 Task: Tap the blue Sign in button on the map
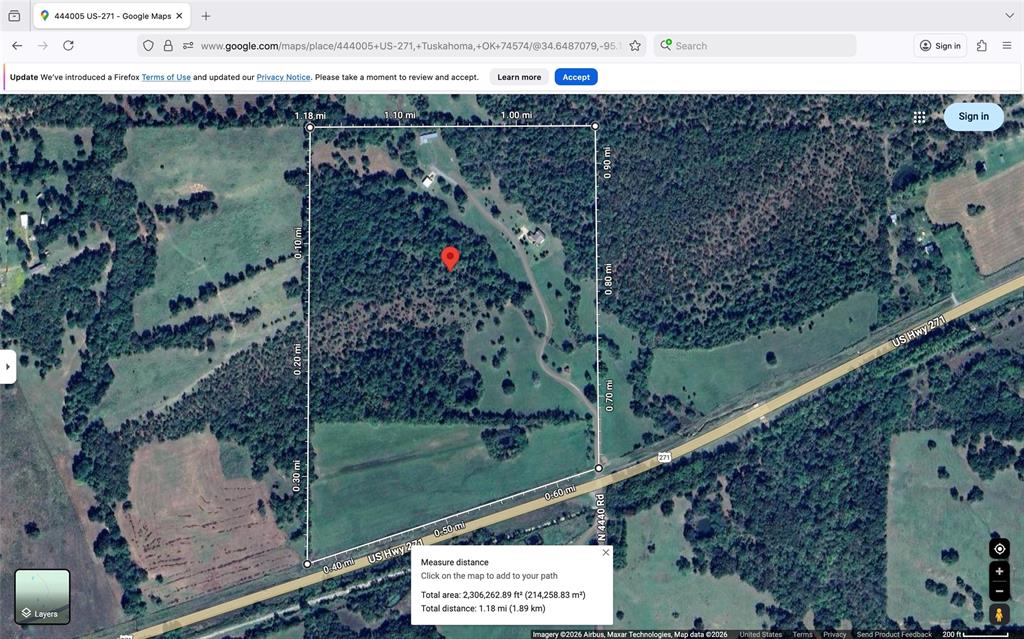973,116
